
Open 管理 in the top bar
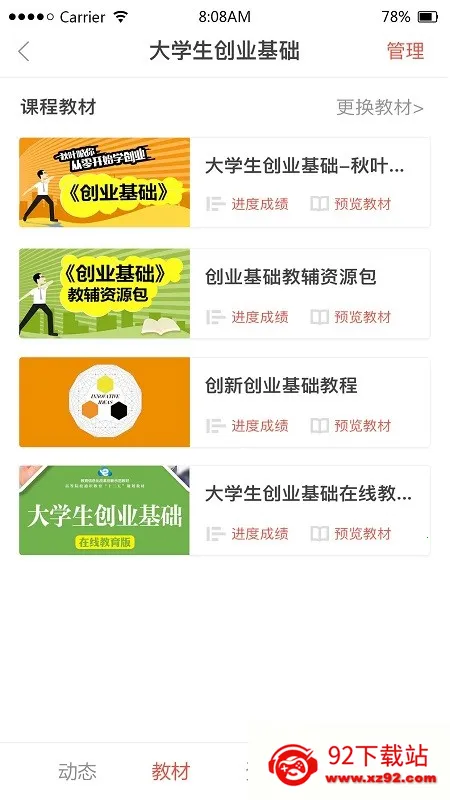pos(405,51)
